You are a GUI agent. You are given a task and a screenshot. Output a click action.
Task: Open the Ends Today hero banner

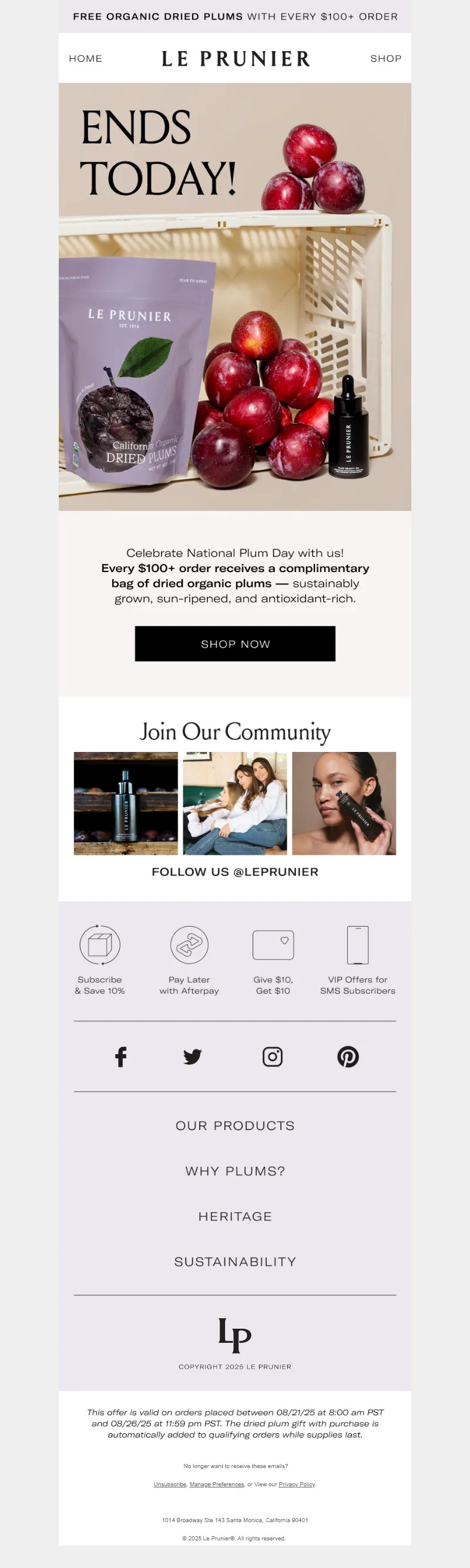point(234,296)
